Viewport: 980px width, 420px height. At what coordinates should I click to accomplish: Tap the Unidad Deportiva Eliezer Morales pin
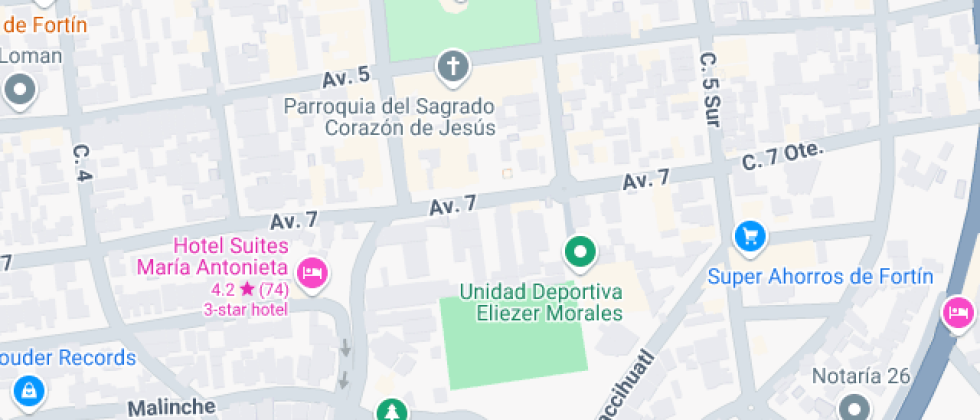[x=580, y=251]
